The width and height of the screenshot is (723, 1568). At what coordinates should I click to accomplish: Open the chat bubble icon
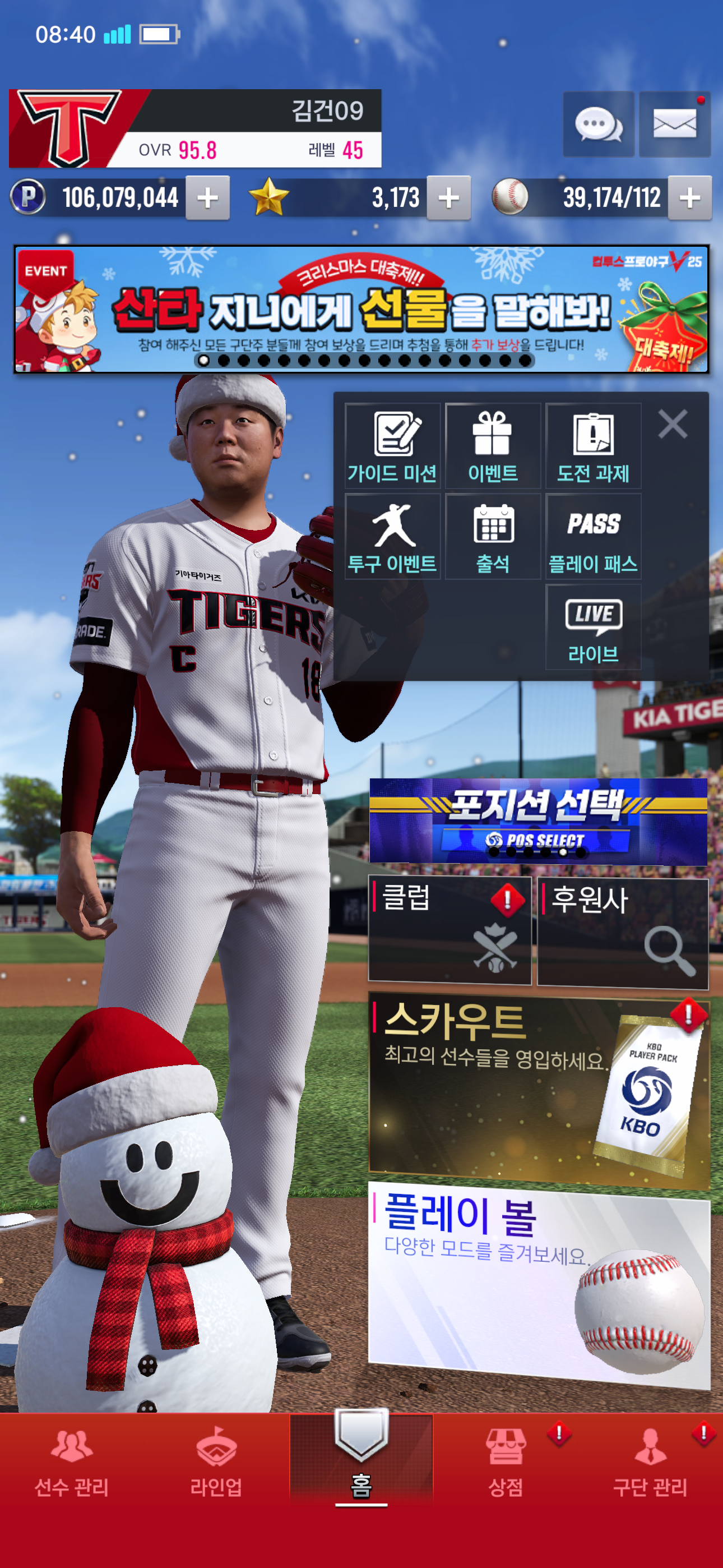coord(598,124)
